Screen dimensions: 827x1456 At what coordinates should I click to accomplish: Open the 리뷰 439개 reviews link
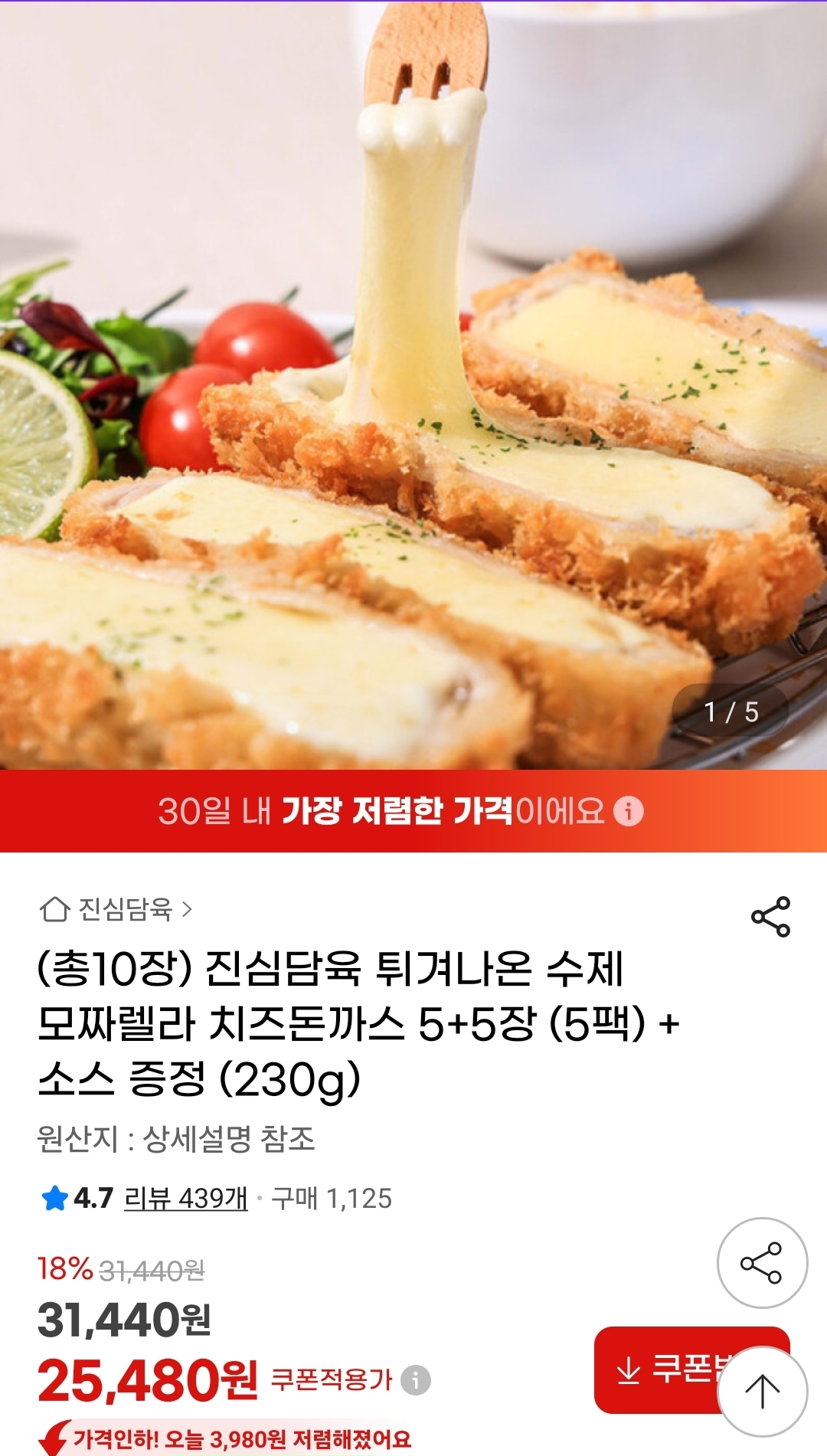coord(186,1199)
